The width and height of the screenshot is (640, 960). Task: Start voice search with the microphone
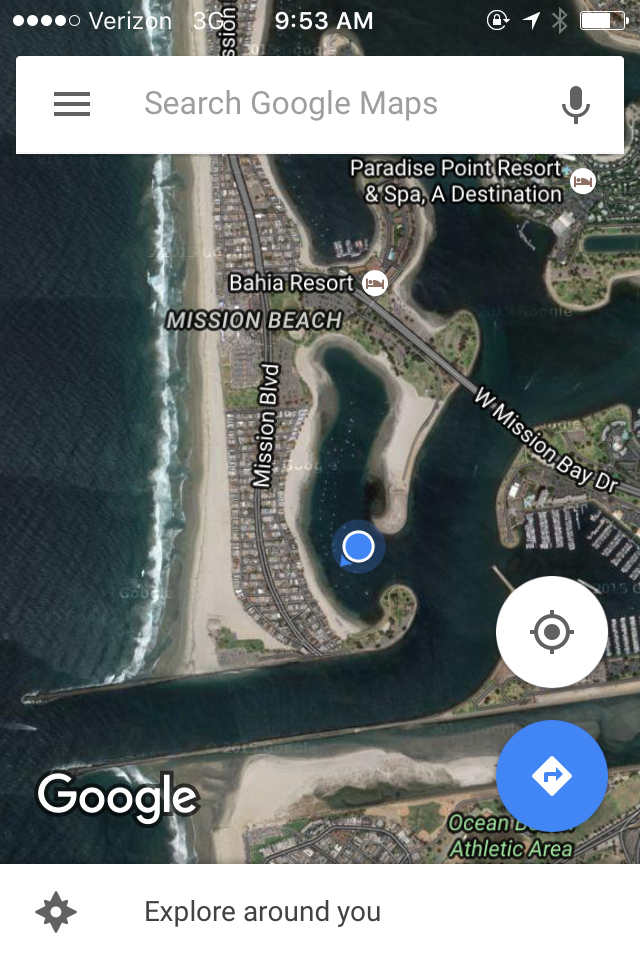tap(575, 104)
